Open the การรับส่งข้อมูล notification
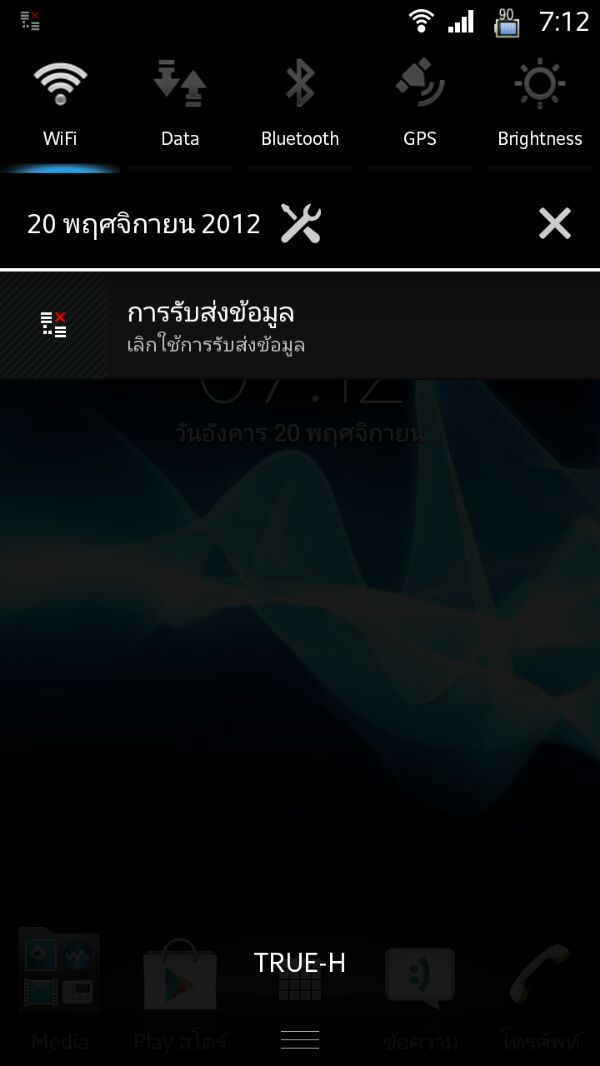Viewport: 600px width, 1066px height. pos(300,326)
